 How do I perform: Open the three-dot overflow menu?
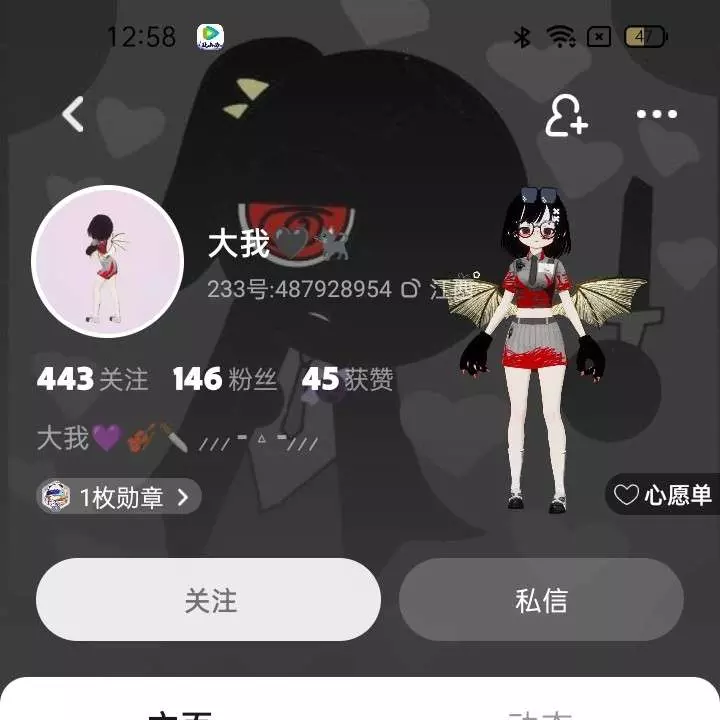(x=656, y=115)
